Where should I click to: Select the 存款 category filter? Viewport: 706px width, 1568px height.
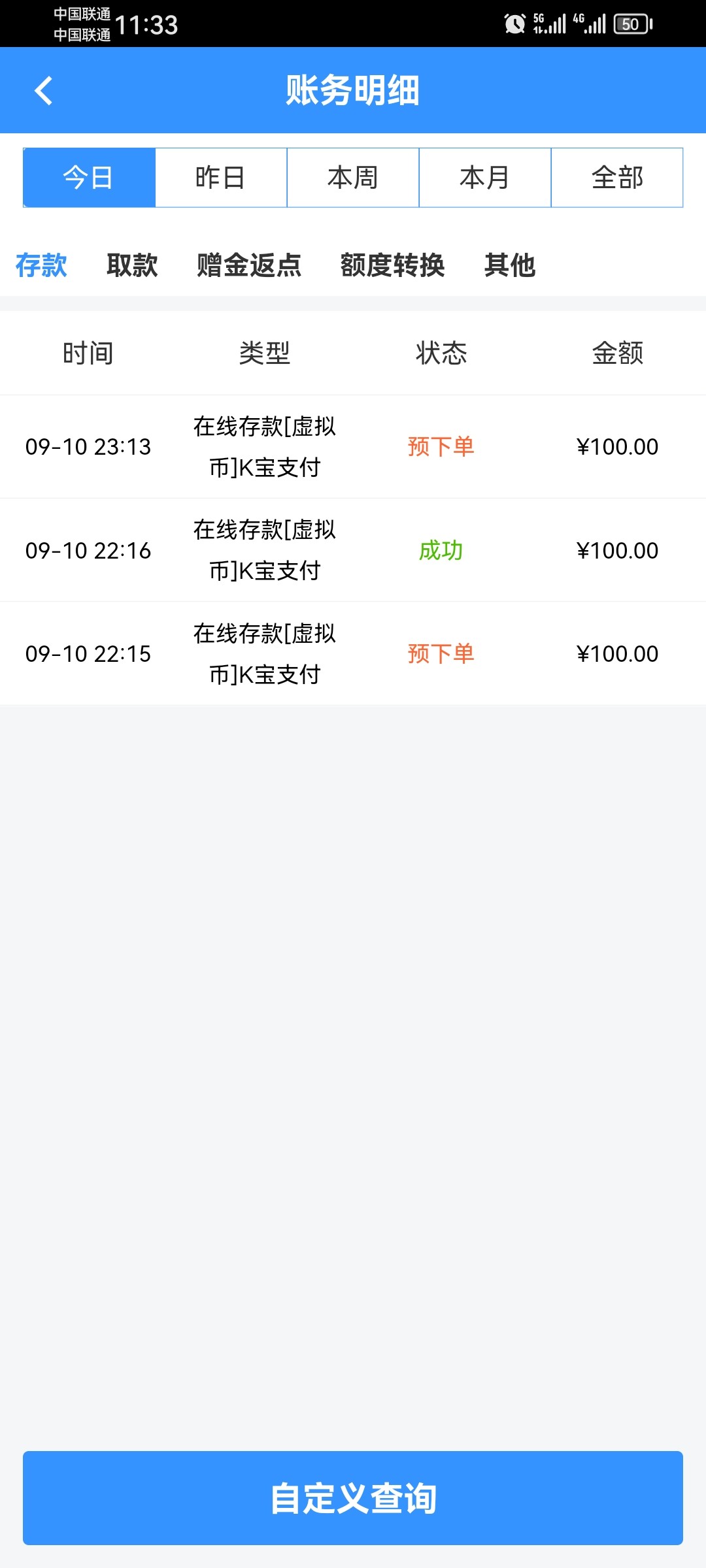click(x=41, y=266)
